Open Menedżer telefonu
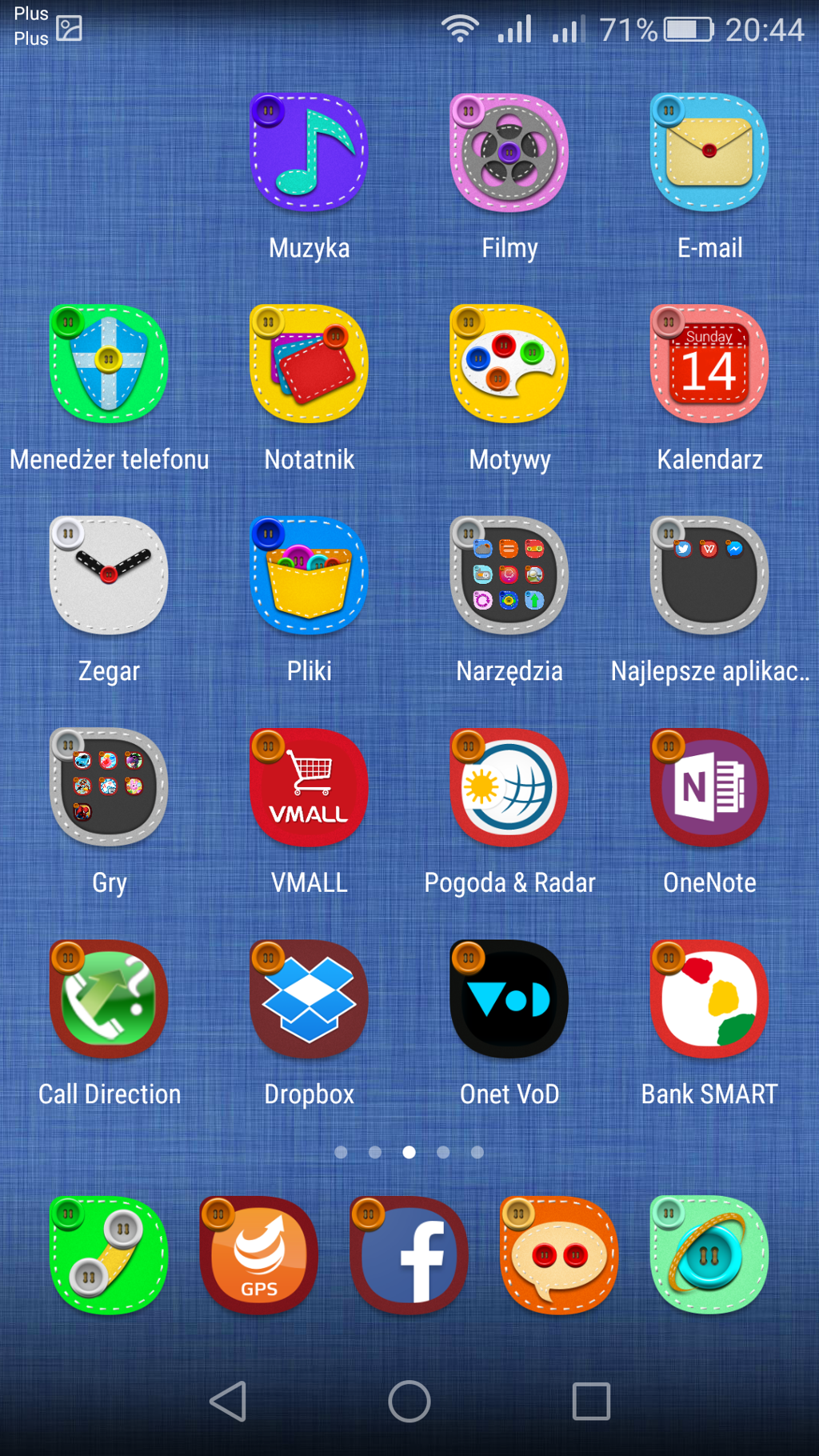The height and width of the screenshot is (1456, 819). point(110,365)
